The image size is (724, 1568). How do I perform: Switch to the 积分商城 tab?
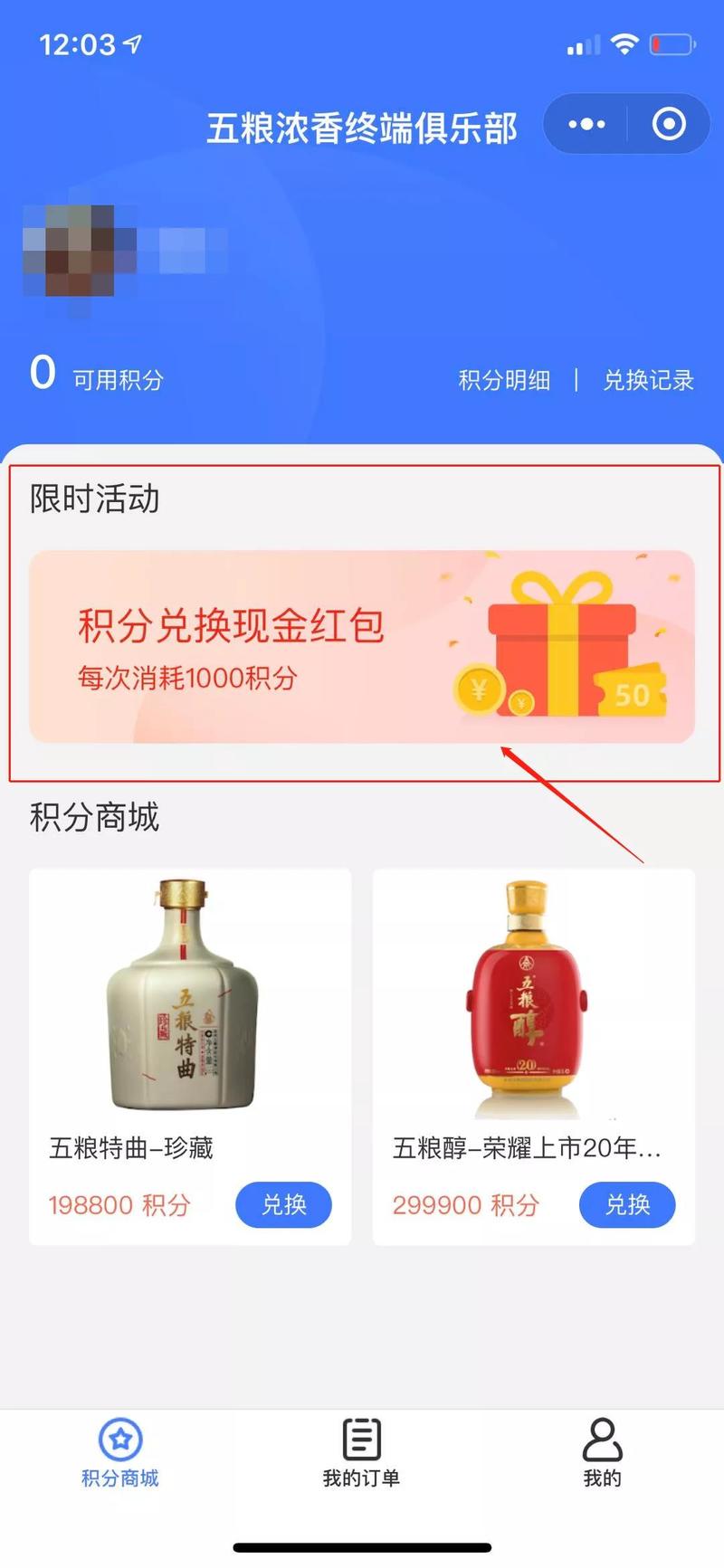pyautogui.click(x=120, y=1453)
